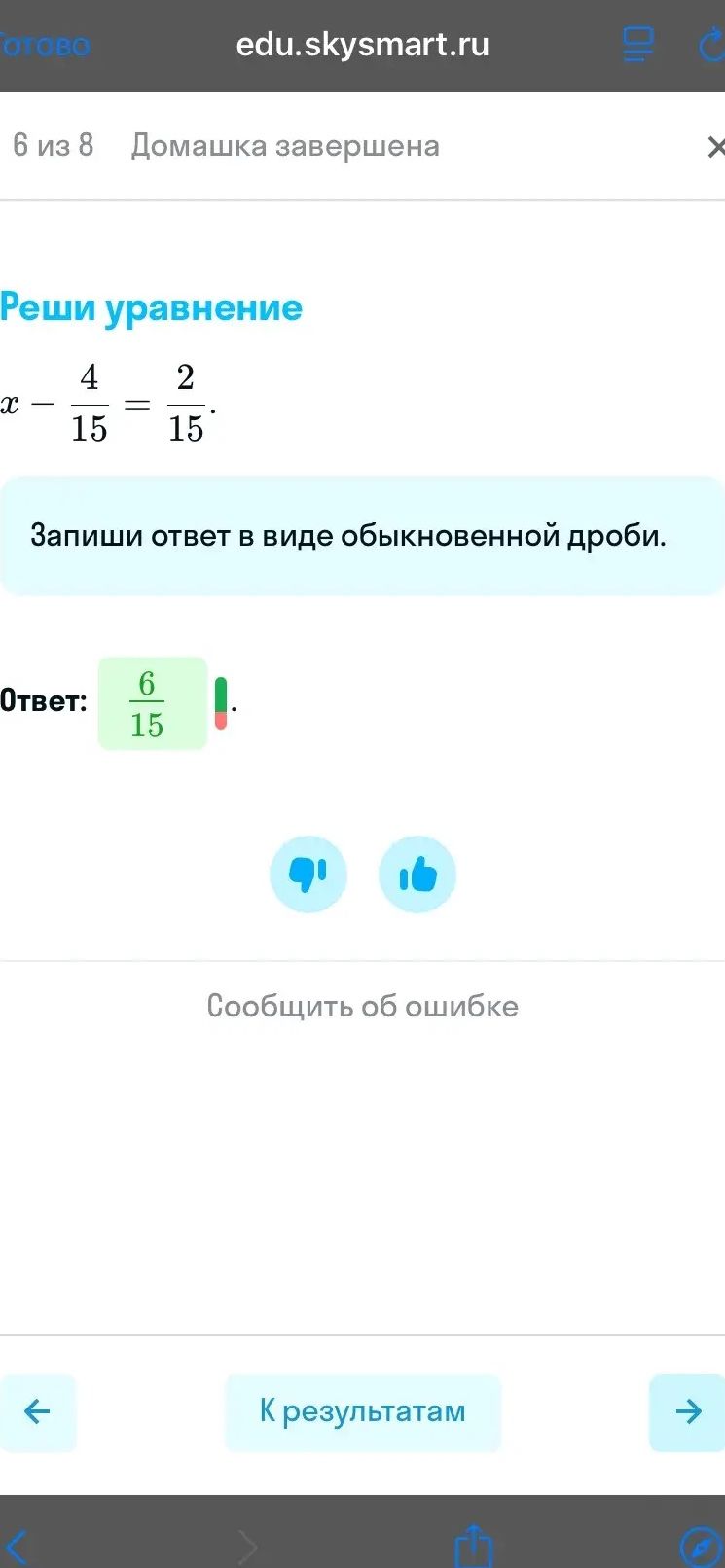Tap the answer field with 6/15

153,703
